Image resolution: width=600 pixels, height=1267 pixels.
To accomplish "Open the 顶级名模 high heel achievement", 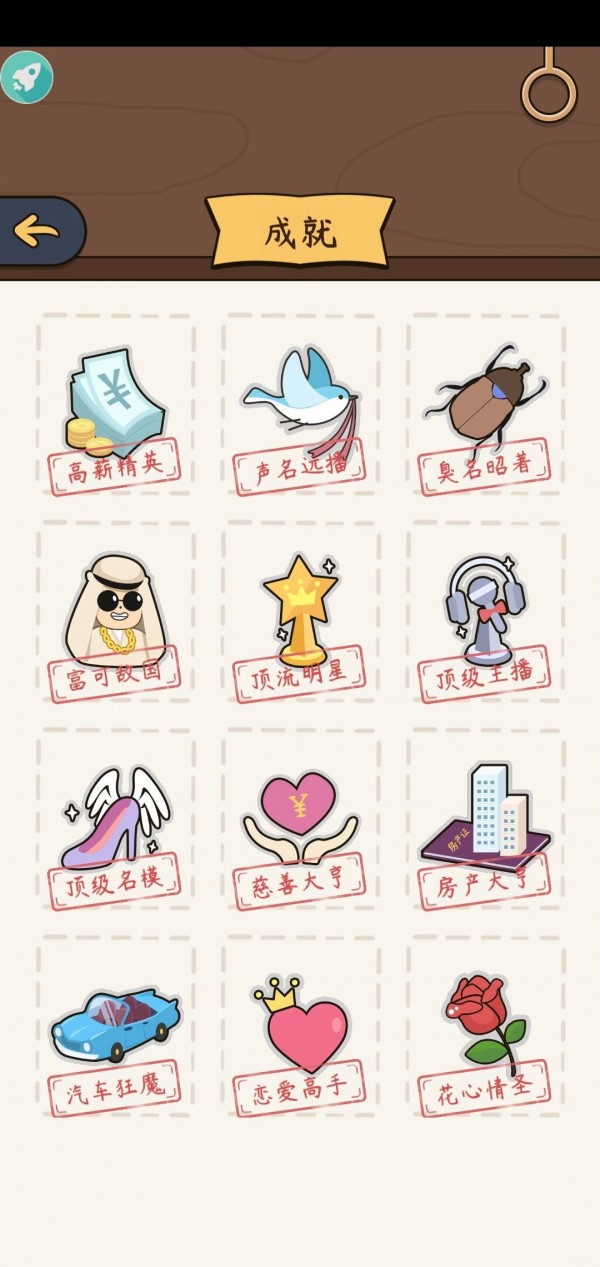I will [x=115, y=822].
